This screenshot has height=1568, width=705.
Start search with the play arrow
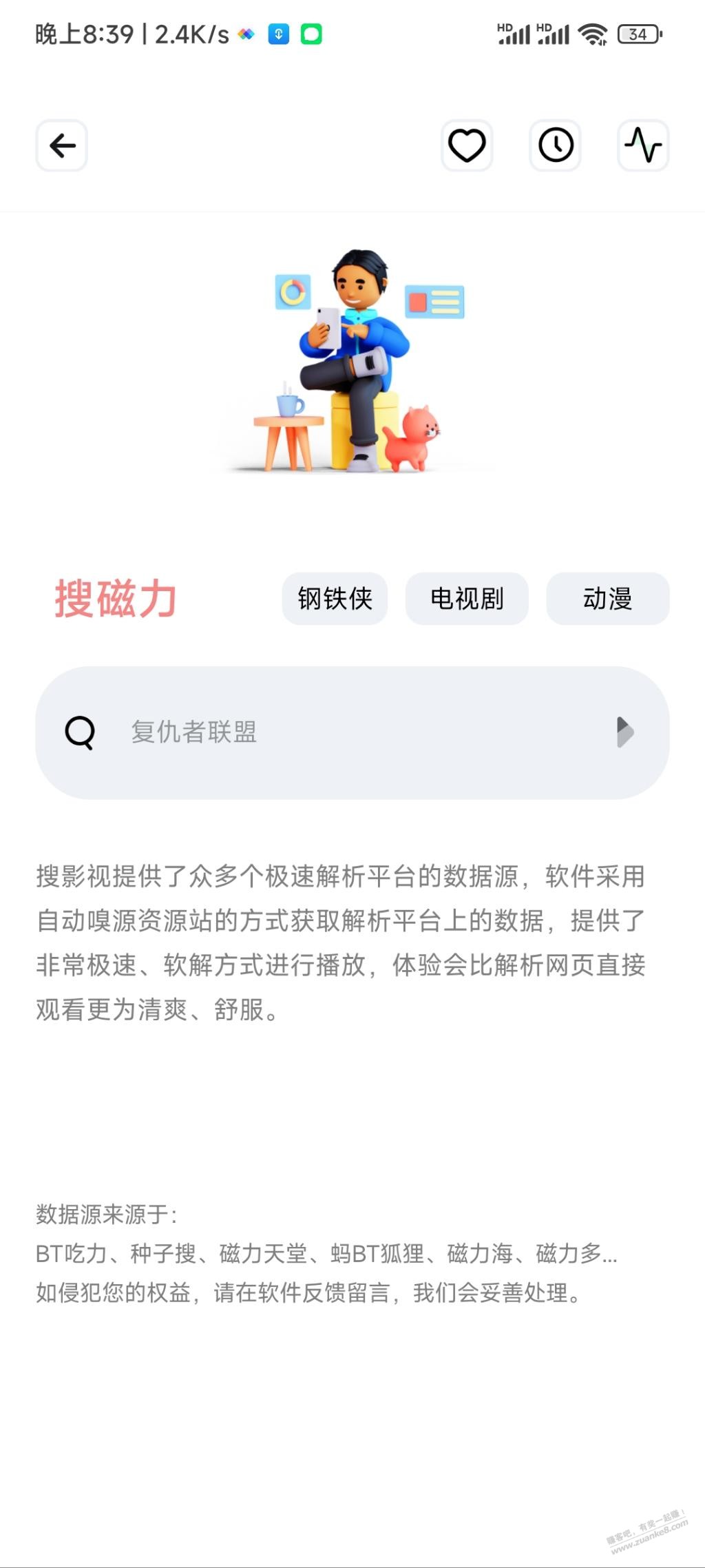pyautogui.click(x=624, y=732)
